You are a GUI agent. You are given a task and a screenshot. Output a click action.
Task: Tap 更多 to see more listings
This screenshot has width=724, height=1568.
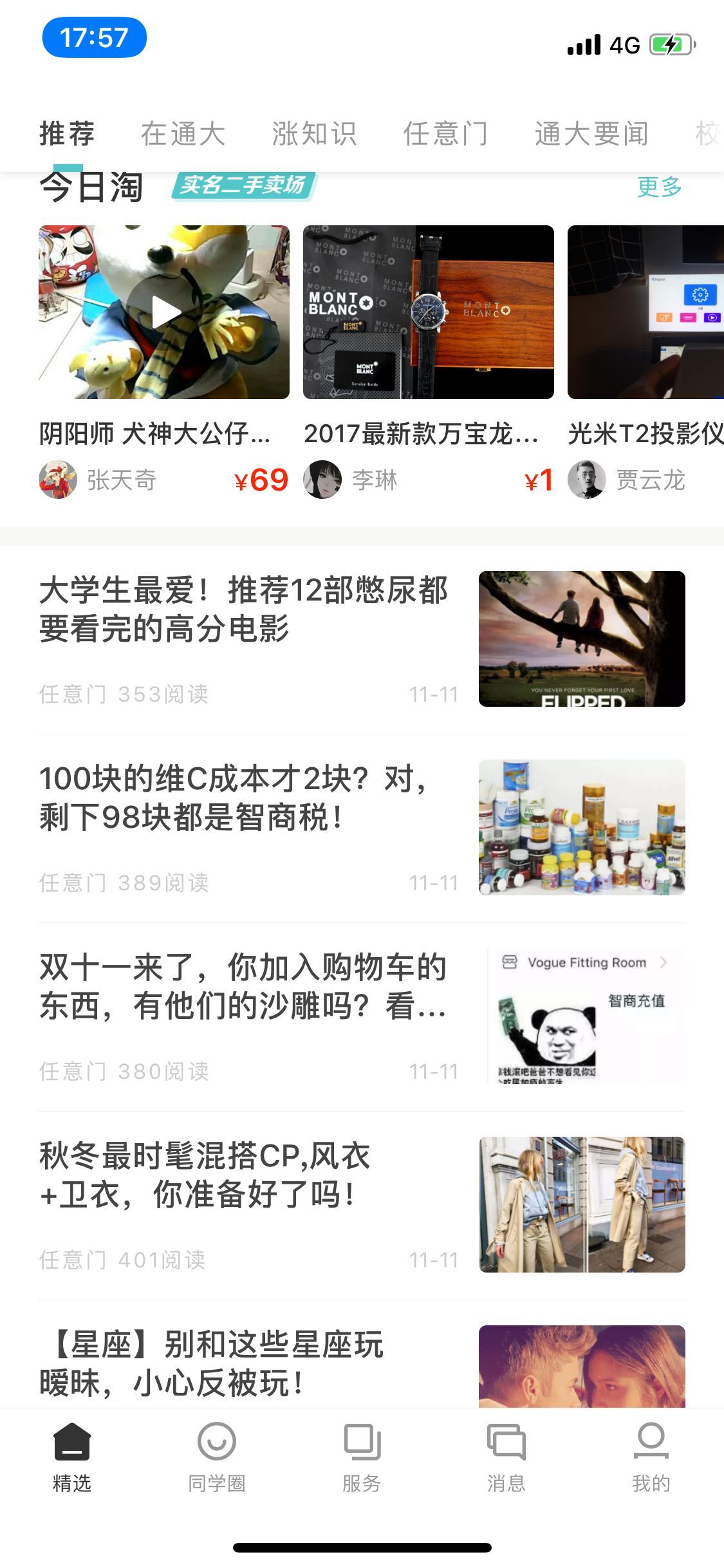click(659, 187)
